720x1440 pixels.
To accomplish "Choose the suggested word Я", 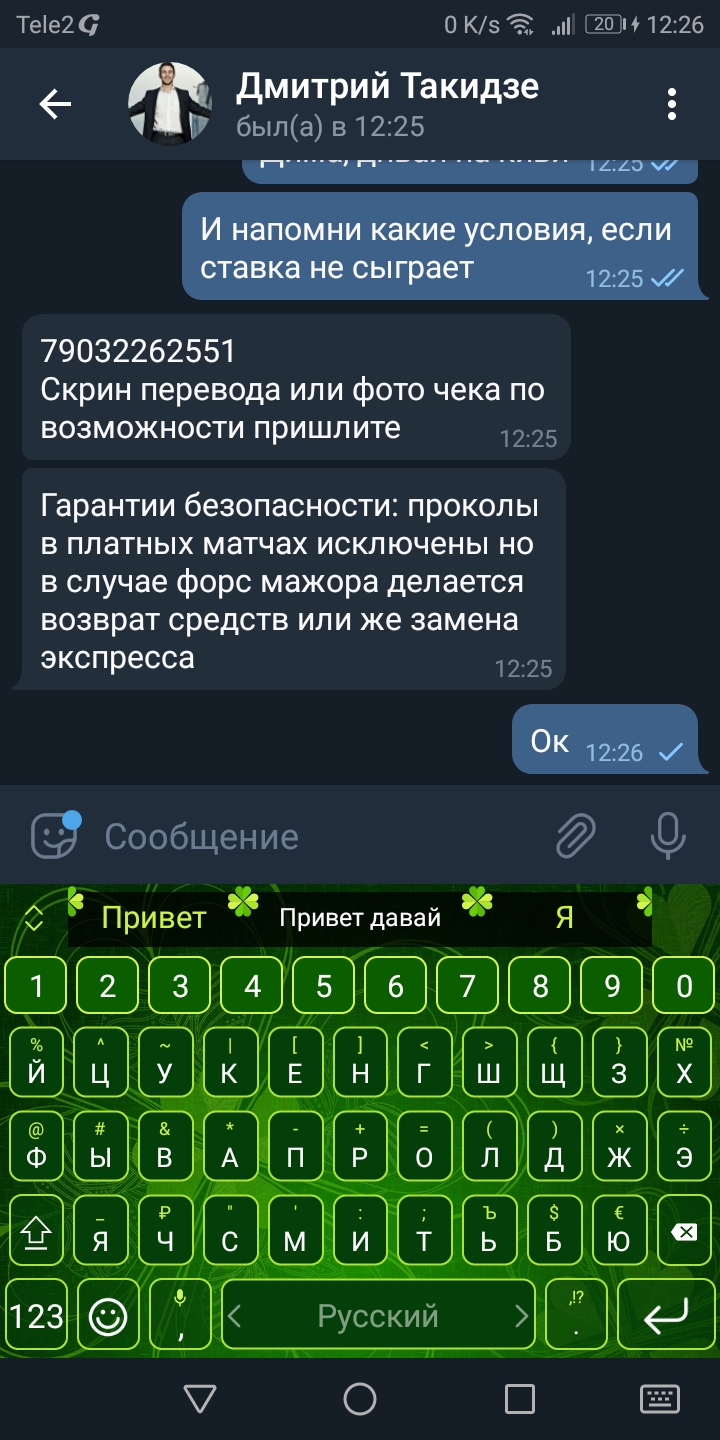I will [565, 918].
